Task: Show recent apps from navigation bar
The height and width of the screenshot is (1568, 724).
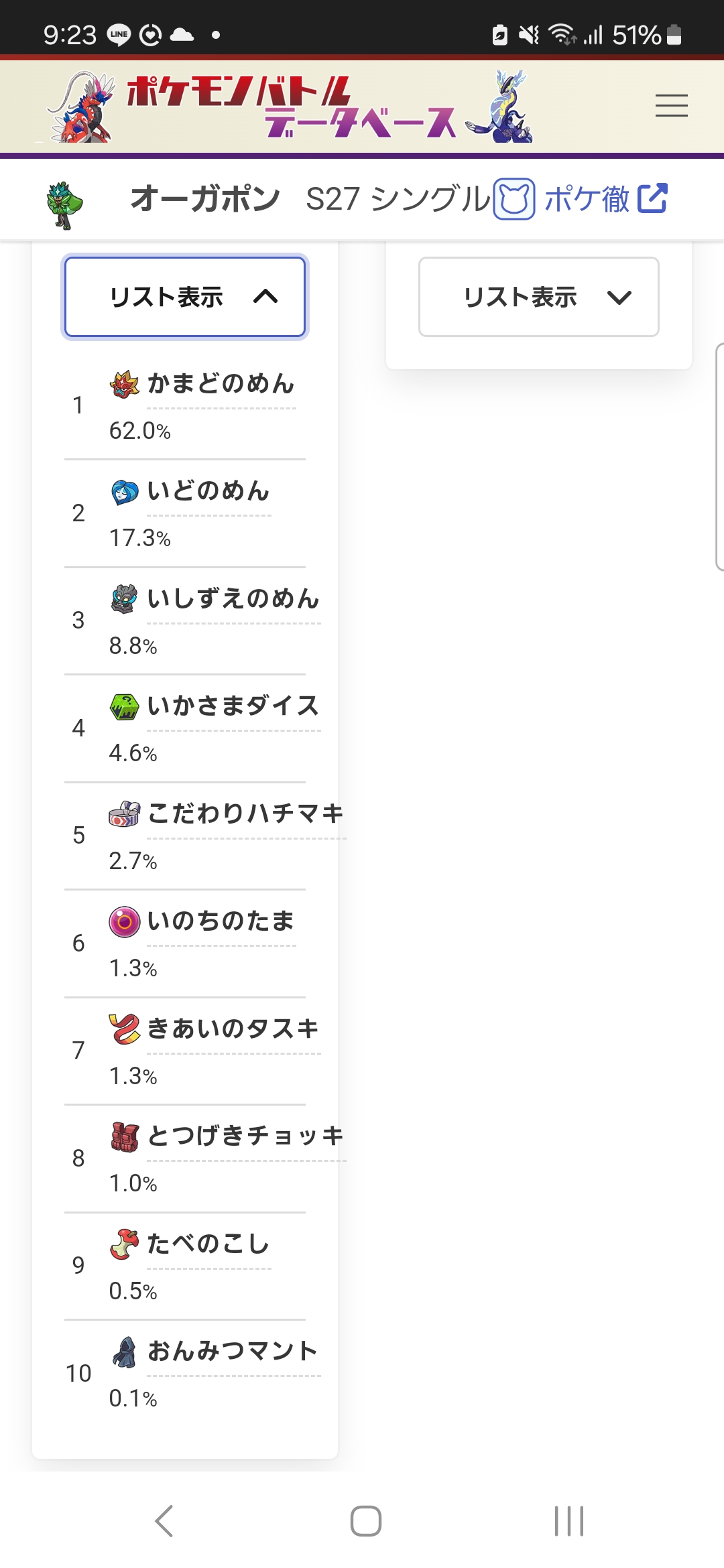Action: (x=568, y=1521)
